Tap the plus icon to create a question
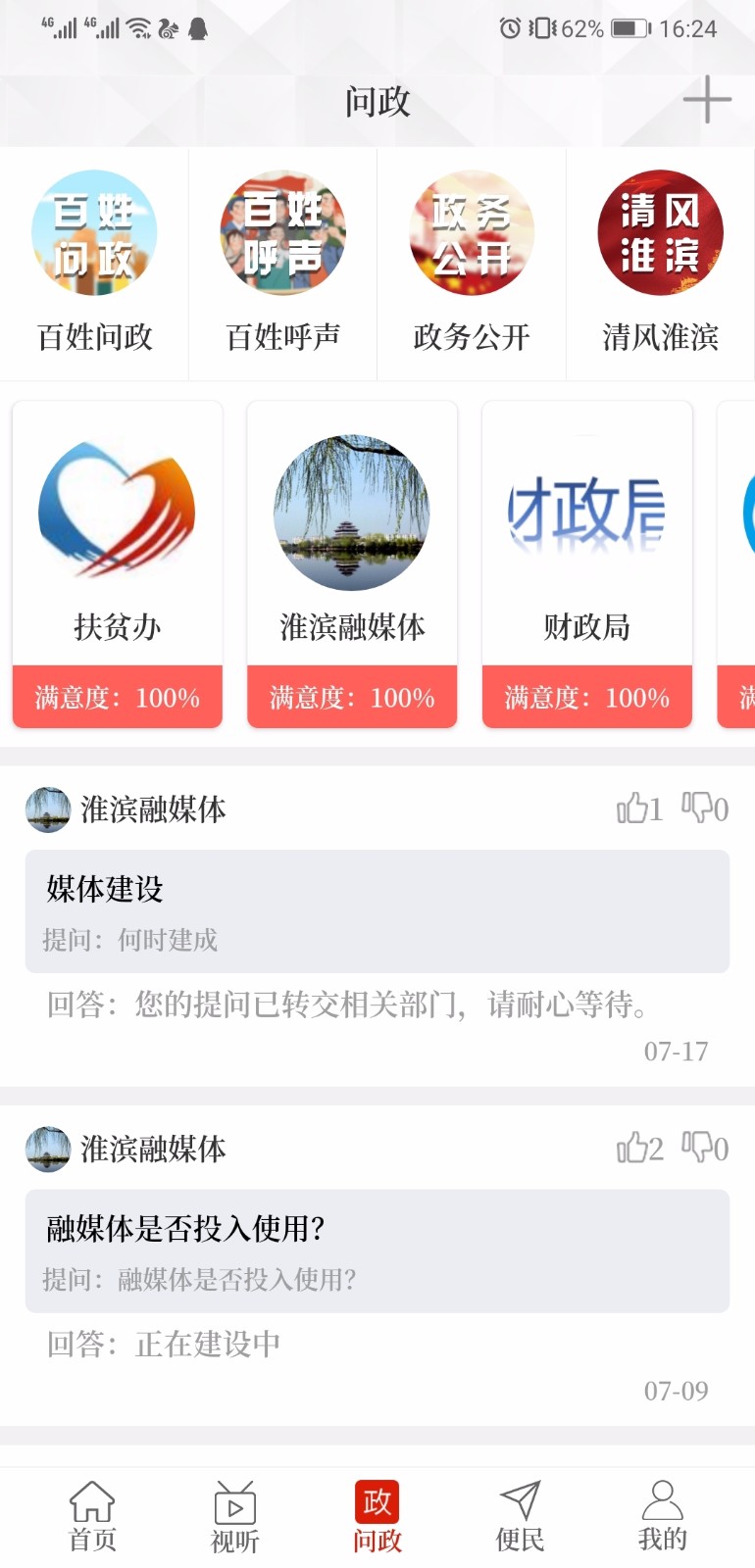Viewport: 755px width, 1568px height. pyautogui.click(x=708, y=99)
